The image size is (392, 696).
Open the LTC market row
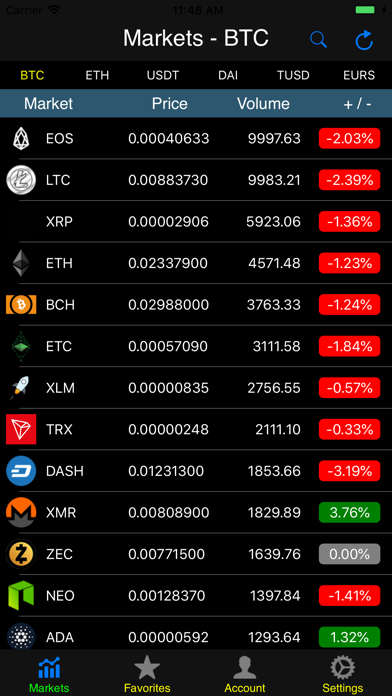click(196, 180)
